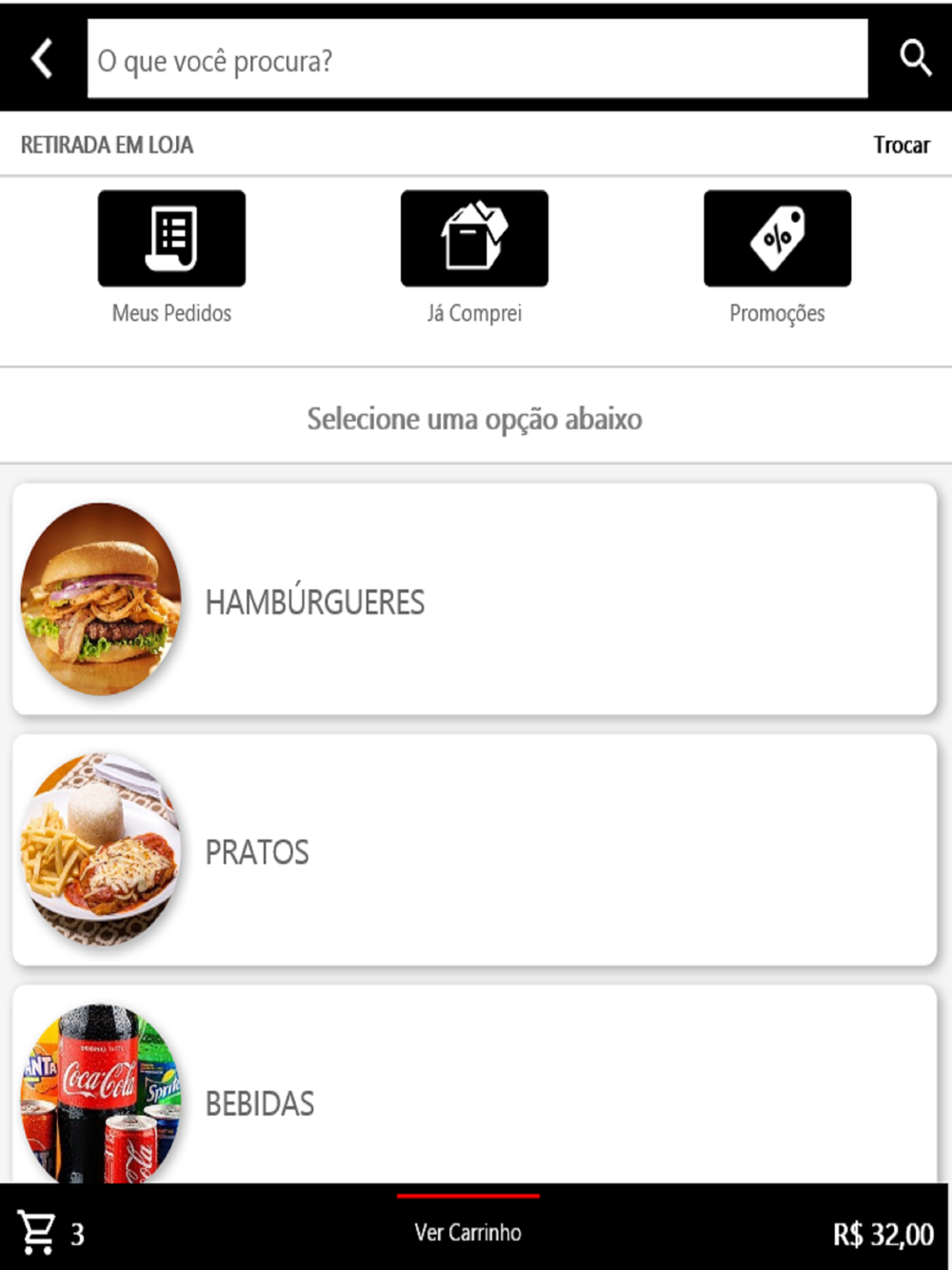This screenshot has width=952, height=1270.
Task: Tap the magnifying glass search icon
Action: tap(915, 59)
